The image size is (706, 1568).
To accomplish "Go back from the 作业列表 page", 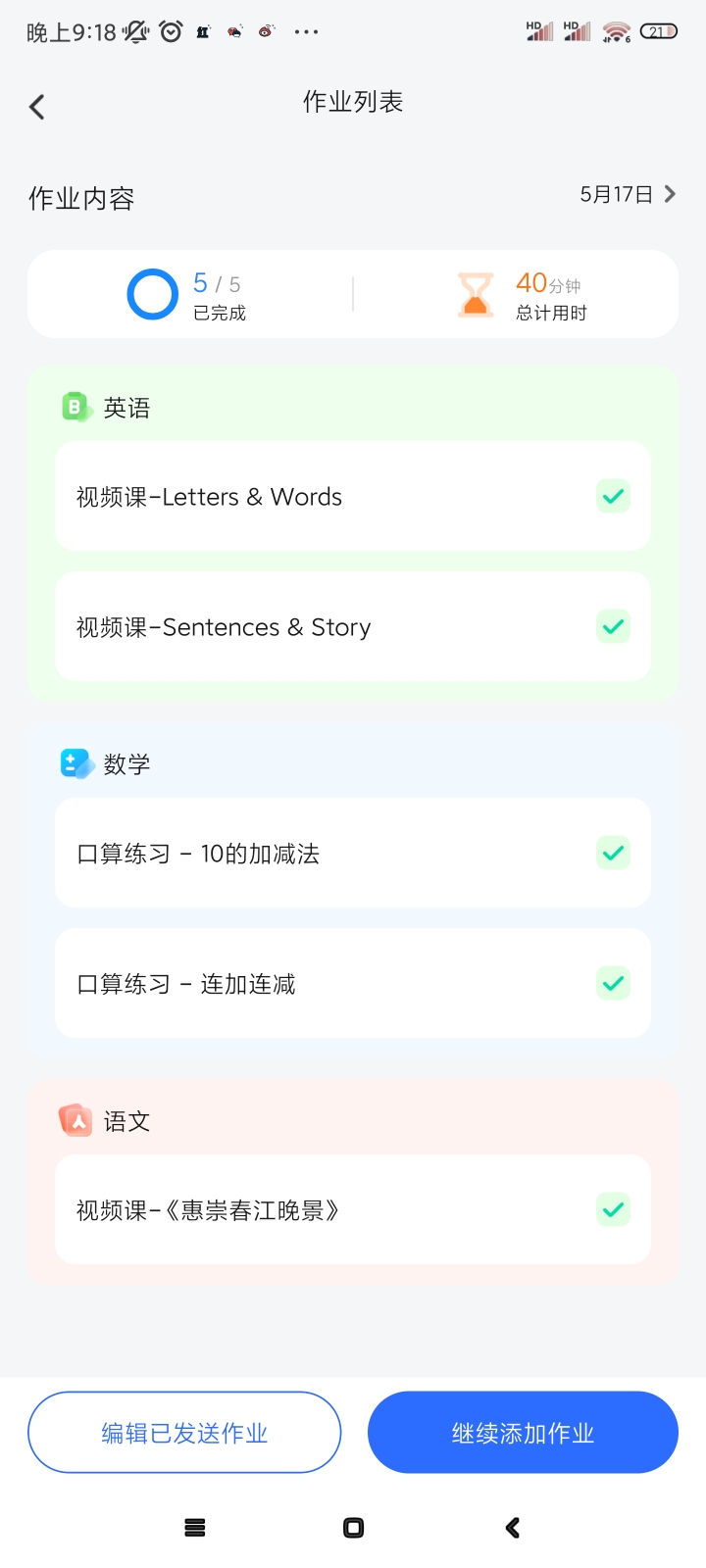I will click(x=37, y=107).
